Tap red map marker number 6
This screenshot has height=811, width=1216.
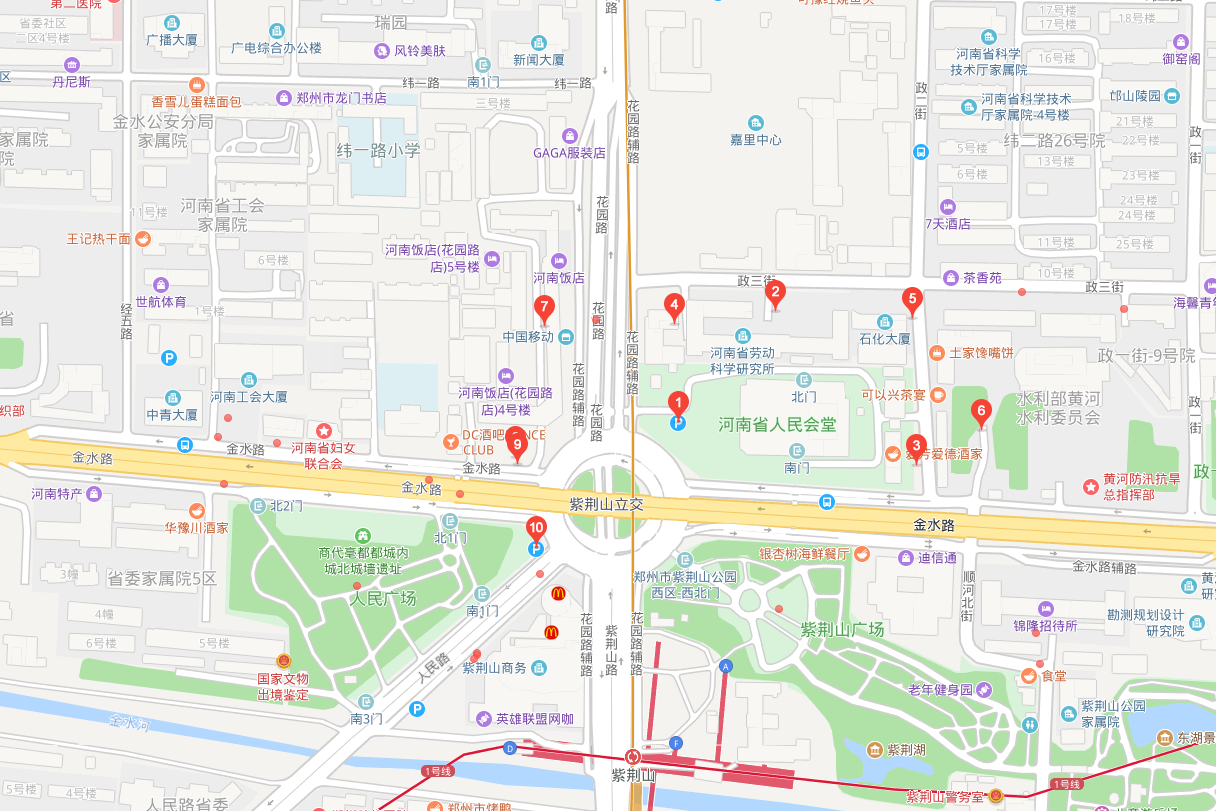pyautogui.click(x=981, y=410)
